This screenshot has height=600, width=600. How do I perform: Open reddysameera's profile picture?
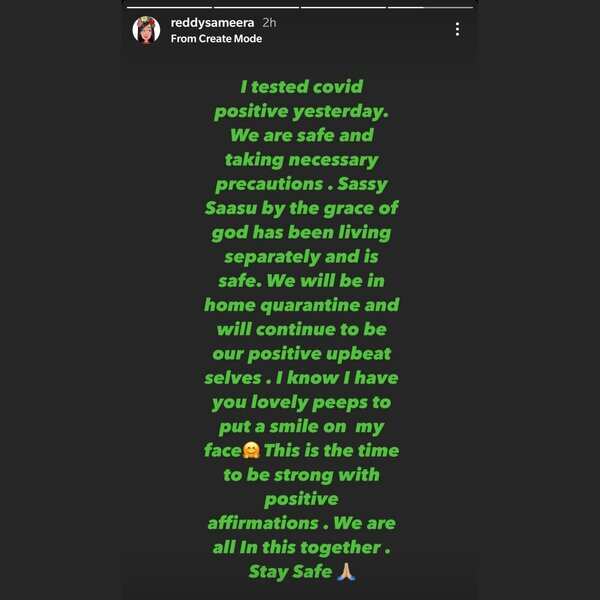146,29
